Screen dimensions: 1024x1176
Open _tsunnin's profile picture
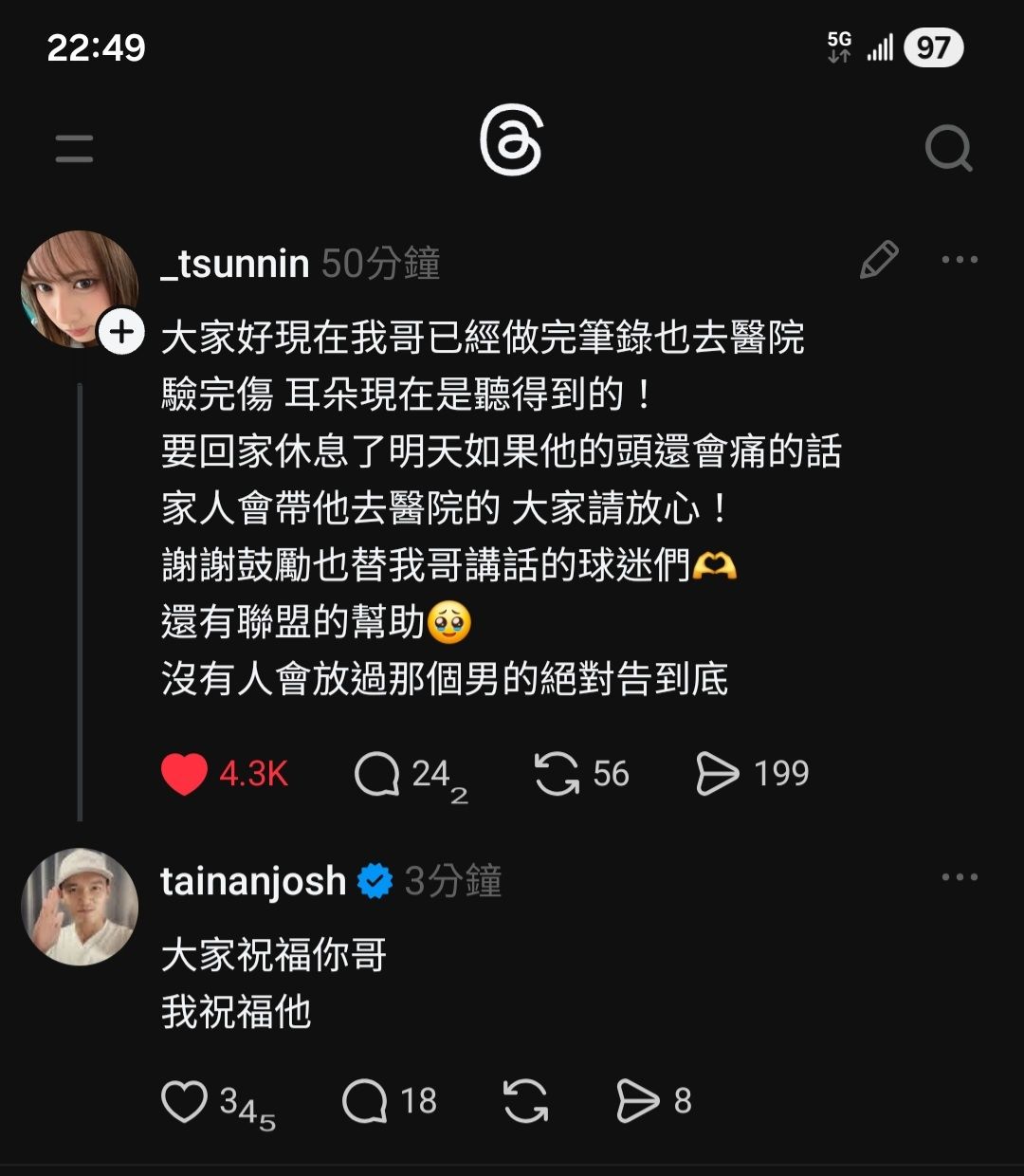point(78,288)
